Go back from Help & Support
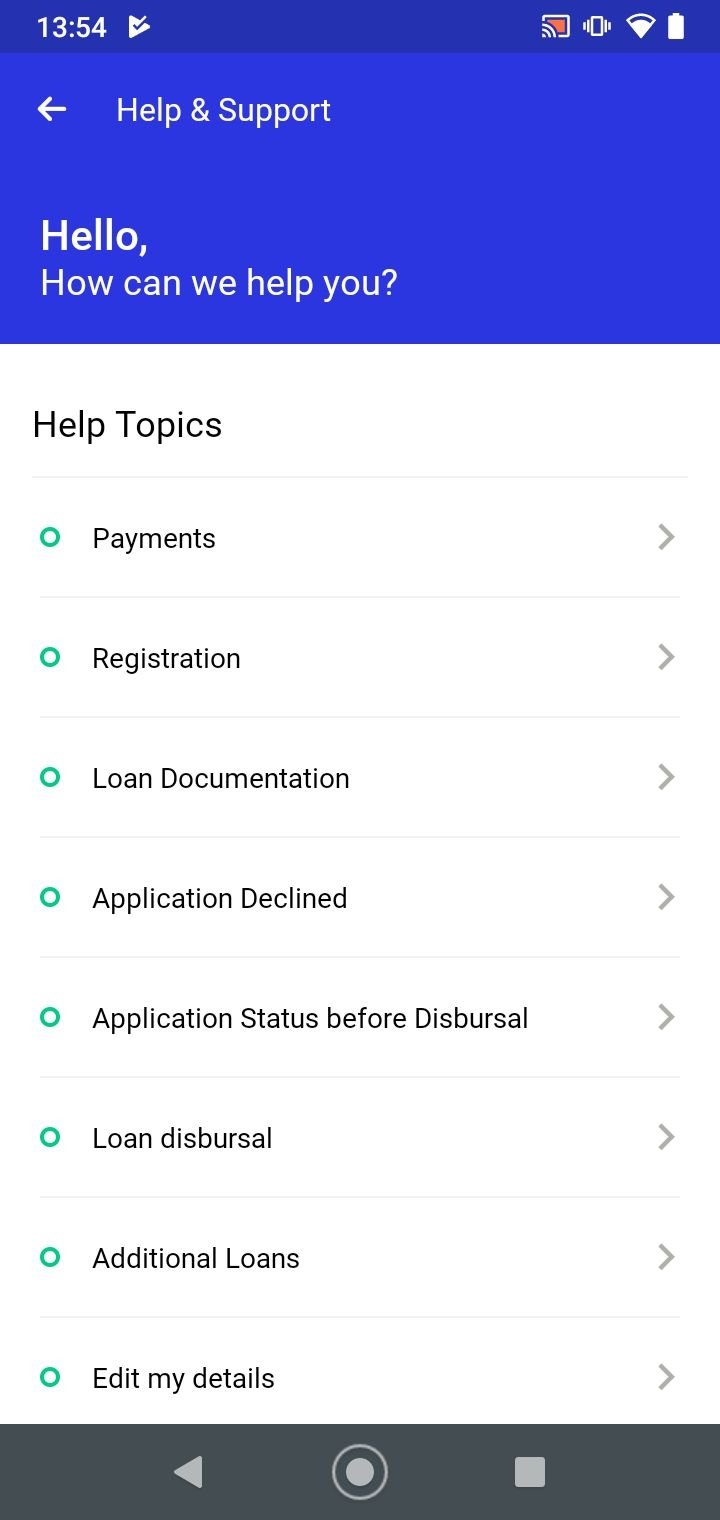 click(52, 110)
